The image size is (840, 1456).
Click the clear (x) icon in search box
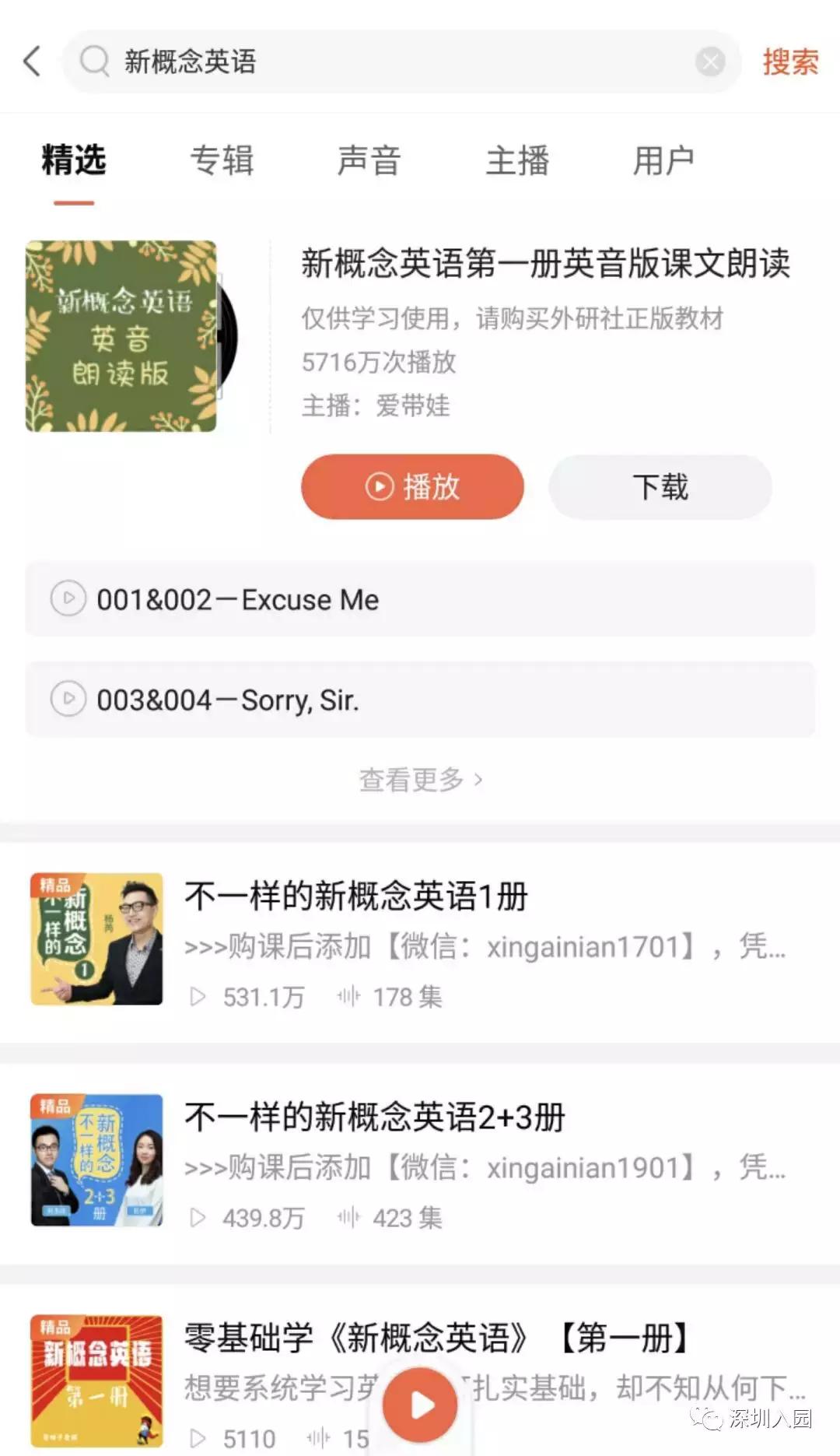(x=709, y=62)
